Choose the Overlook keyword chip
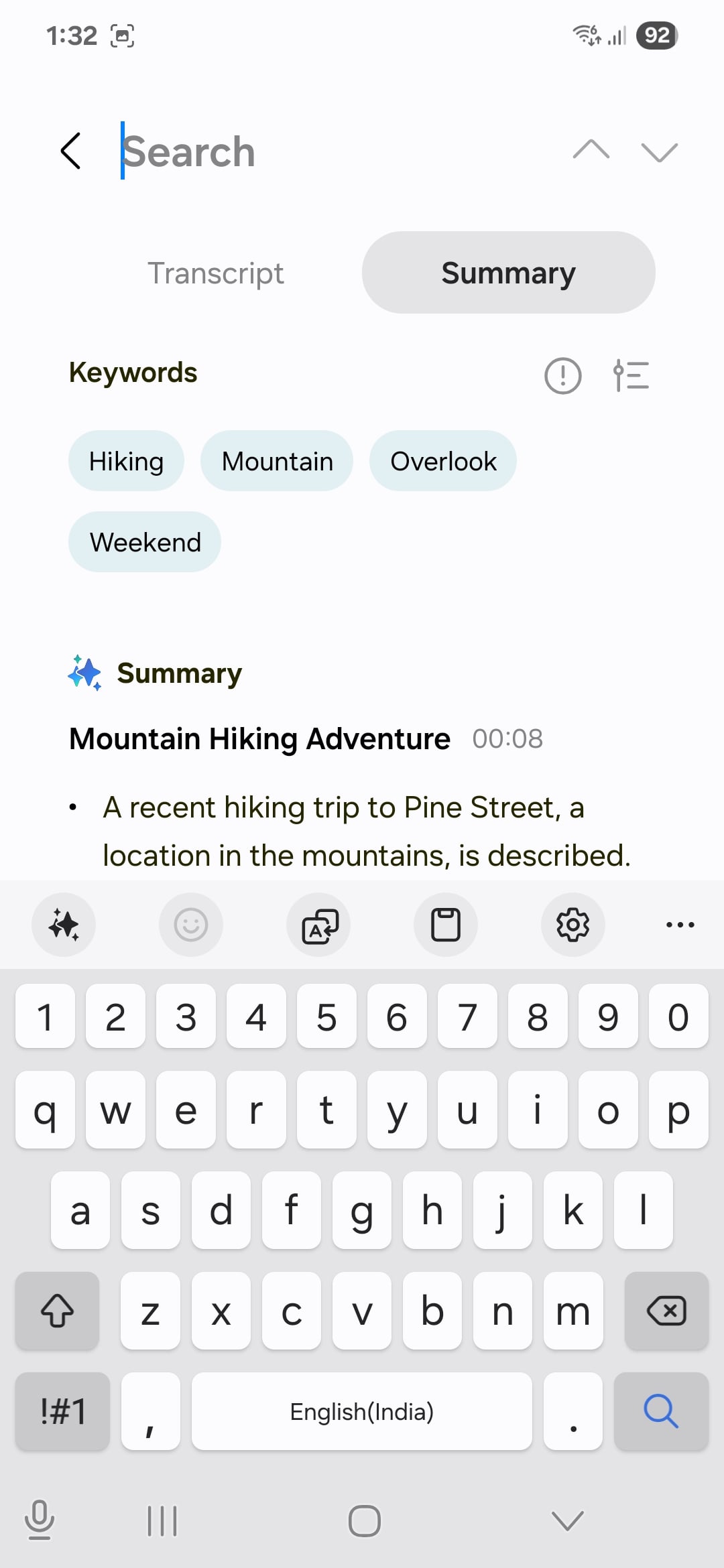This screenshot has height=1568, width=724. (x=443, y=461)
